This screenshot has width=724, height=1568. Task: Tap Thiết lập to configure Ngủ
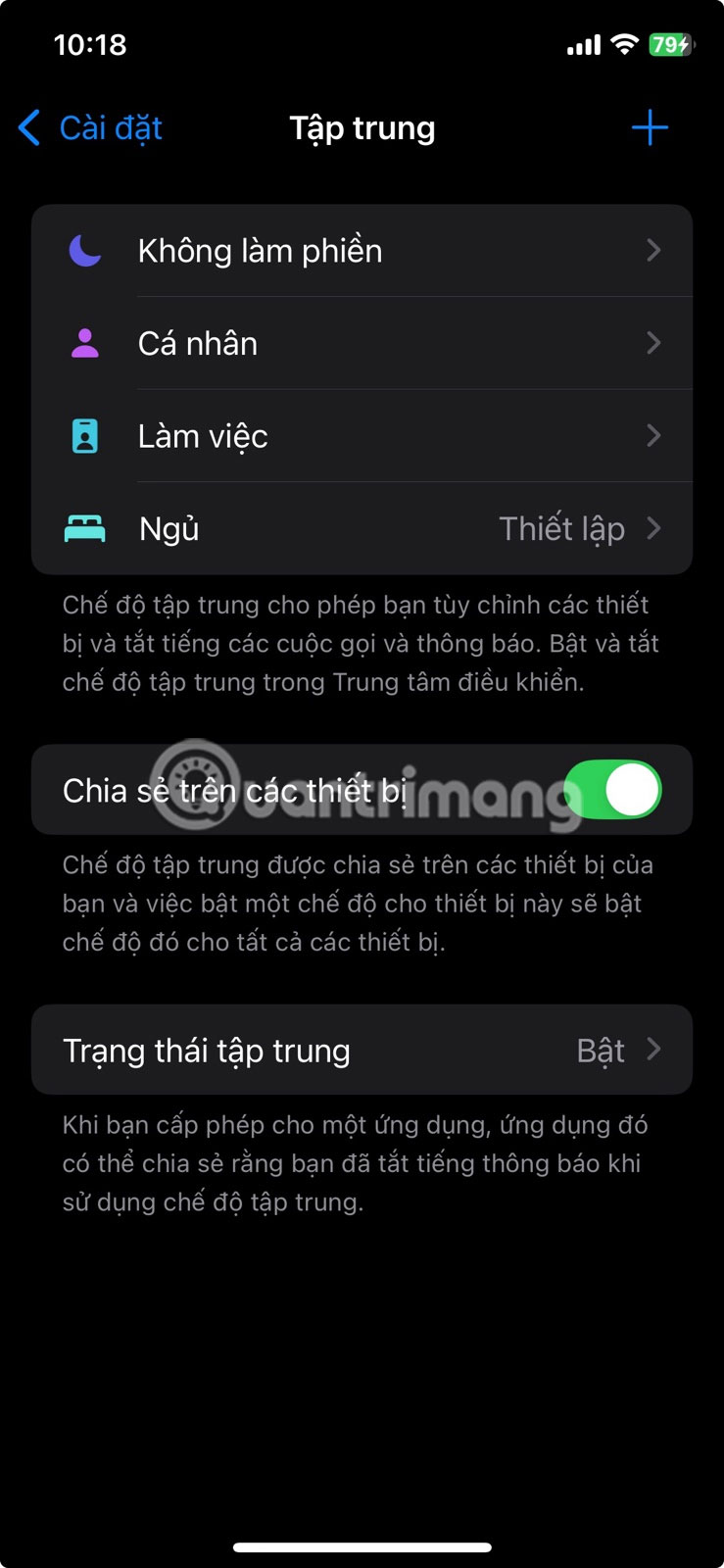(x=561, y=528)
